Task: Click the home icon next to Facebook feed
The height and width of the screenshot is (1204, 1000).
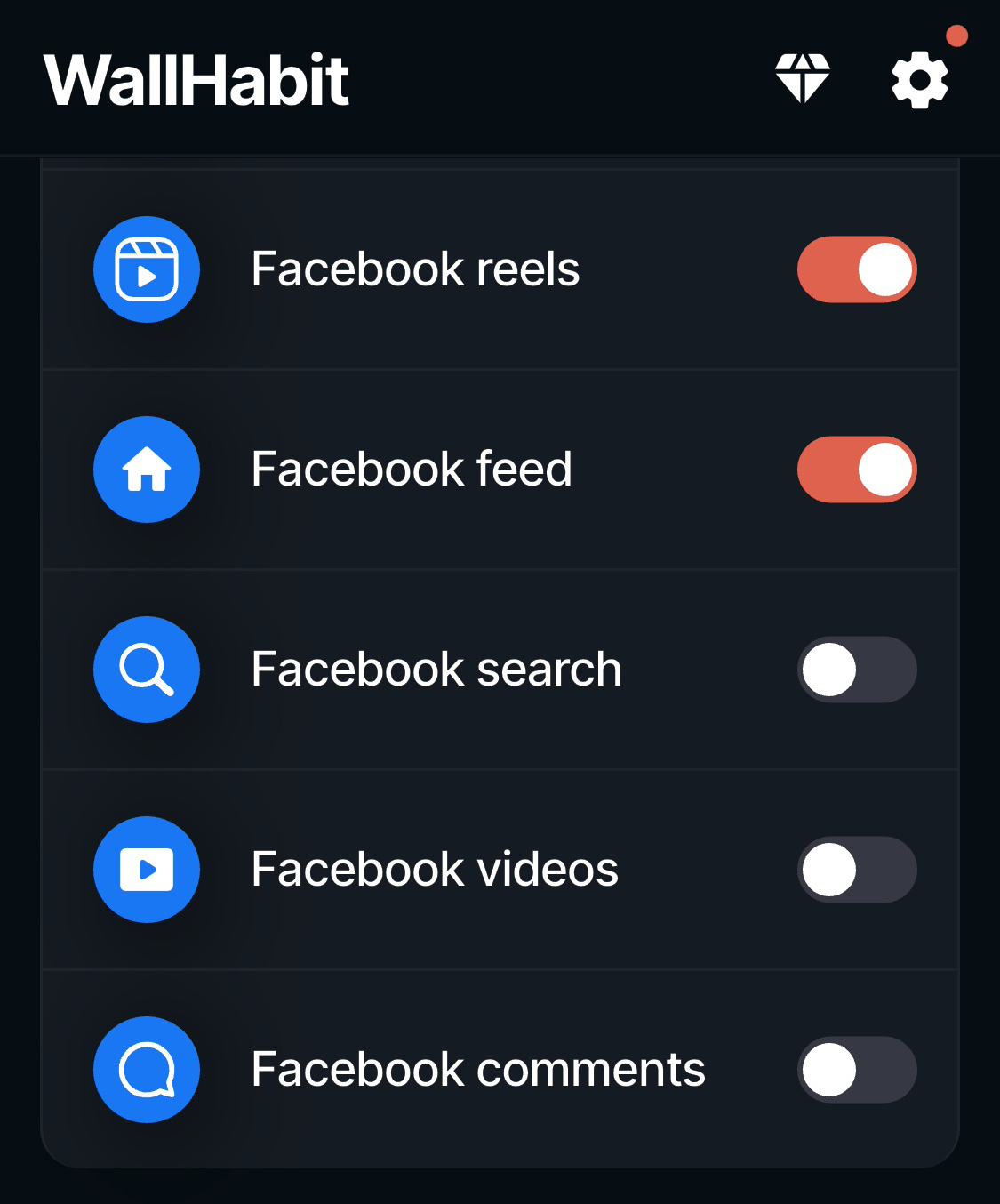Action: tap(147, 470)
